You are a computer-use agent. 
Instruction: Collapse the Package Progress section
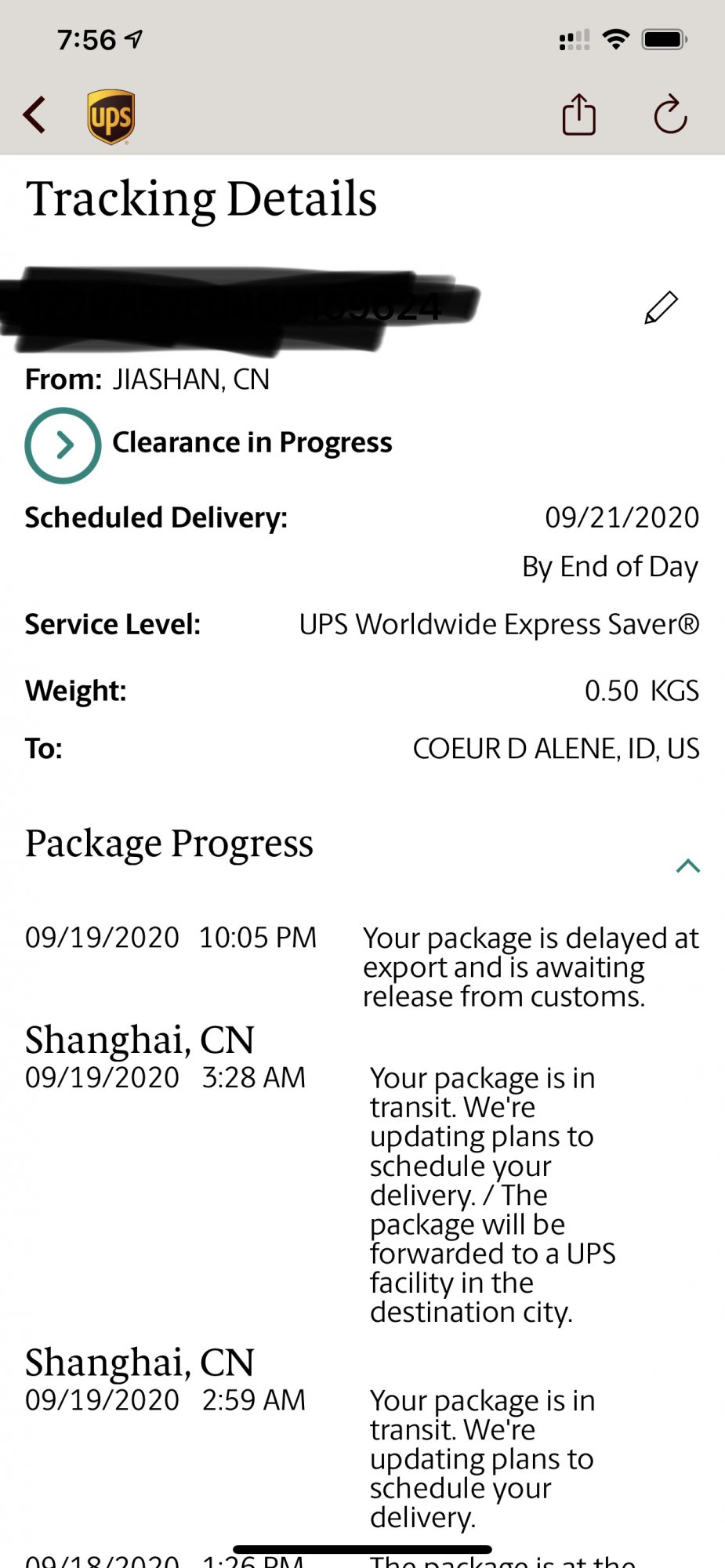tap(687, 866)
